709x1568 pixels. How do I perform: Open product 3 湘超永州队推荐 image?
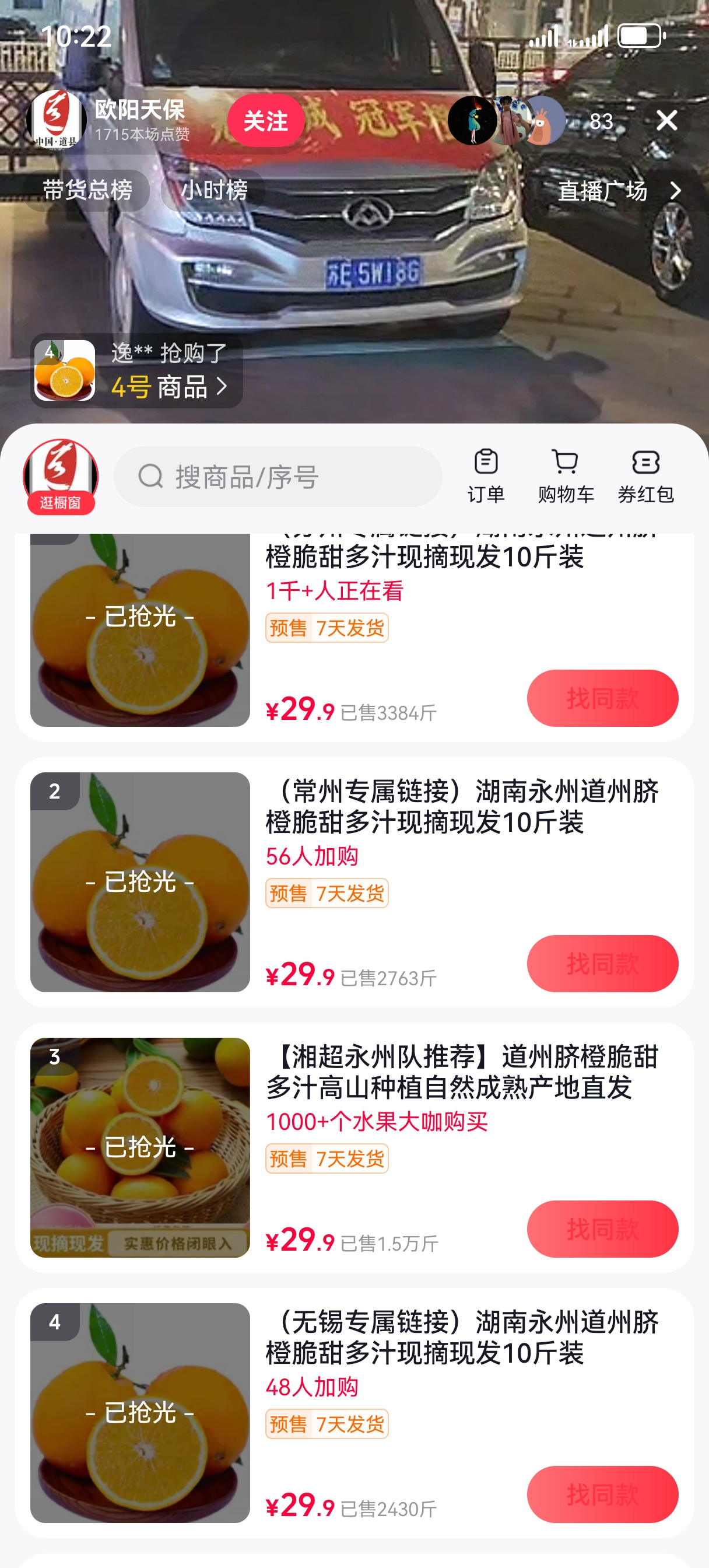click(140, 1147)
